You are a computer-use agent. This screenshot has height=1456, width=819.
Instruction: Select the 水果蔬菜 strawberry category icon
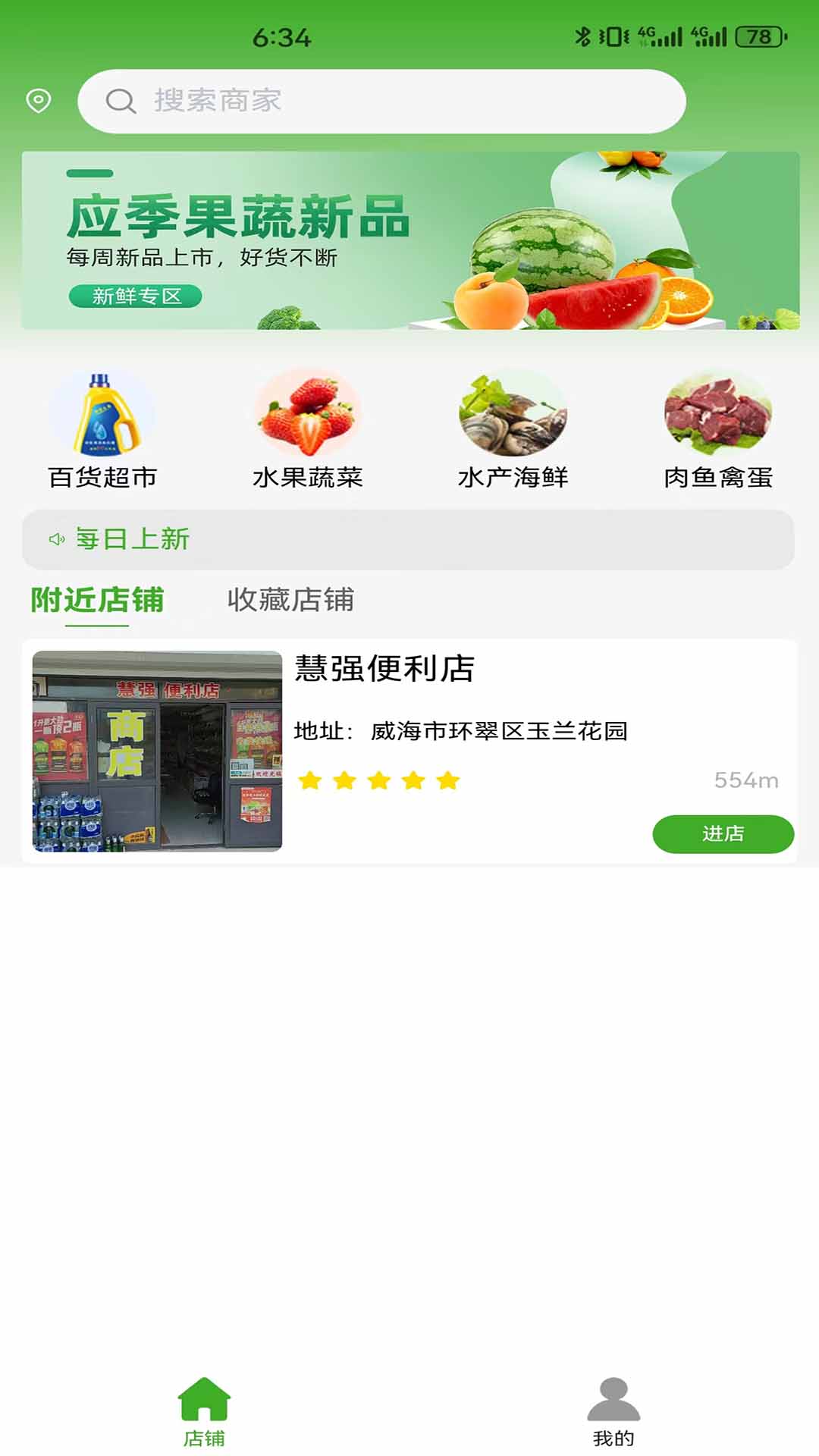click(306, 414)
